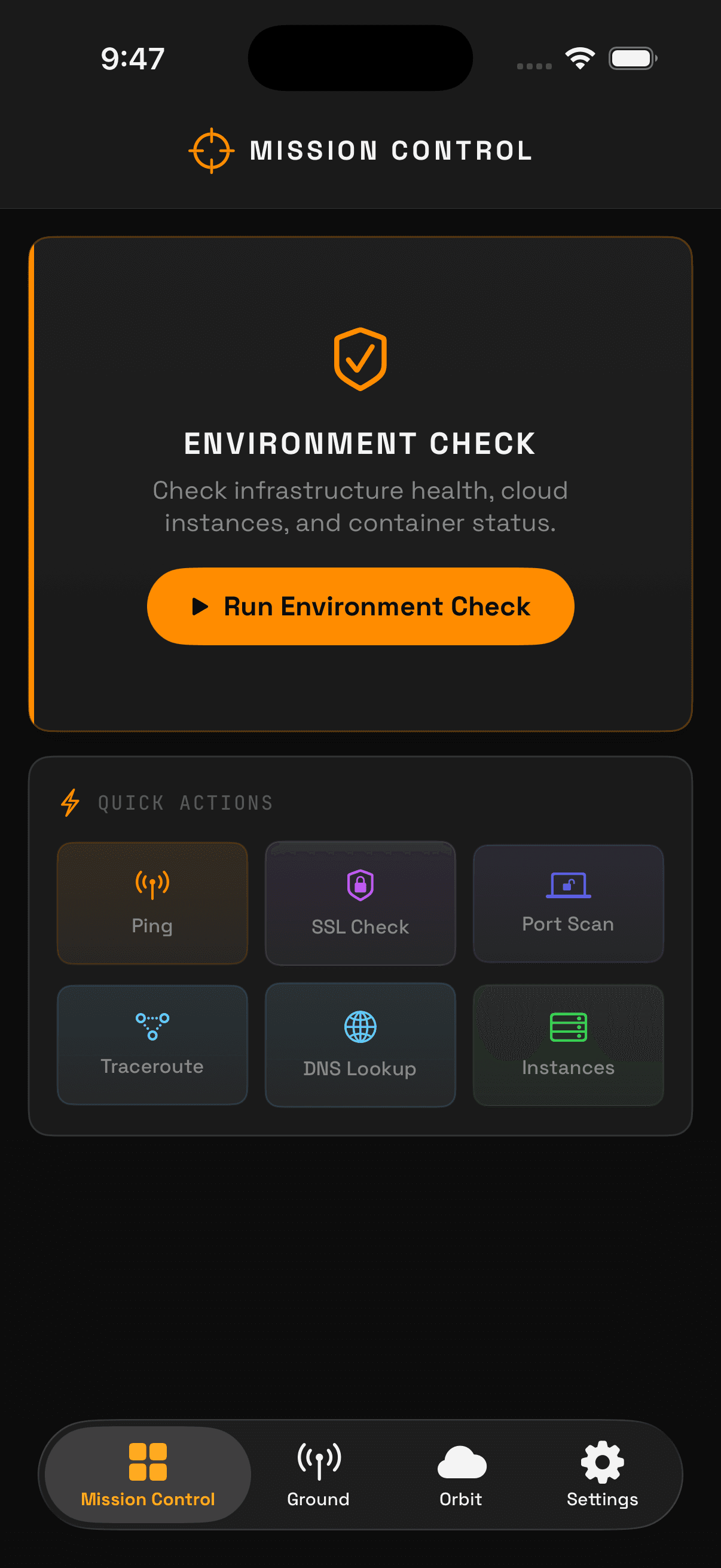Image resolution: width=721 pixels, height=1568 pixels.
Task: Switch to the Ground tab
Action: [318, 1474]
